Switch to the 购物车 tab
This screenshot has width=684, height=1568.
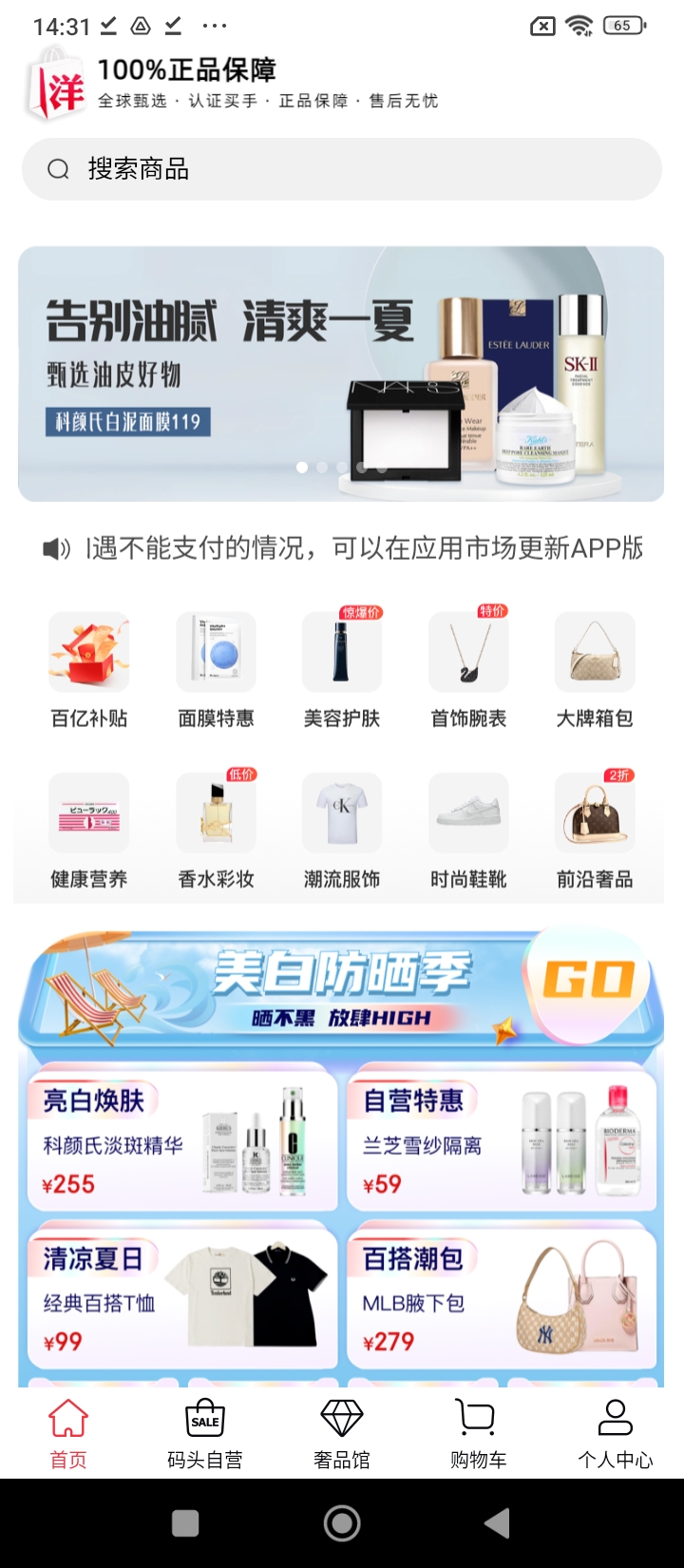(478, 1435)
